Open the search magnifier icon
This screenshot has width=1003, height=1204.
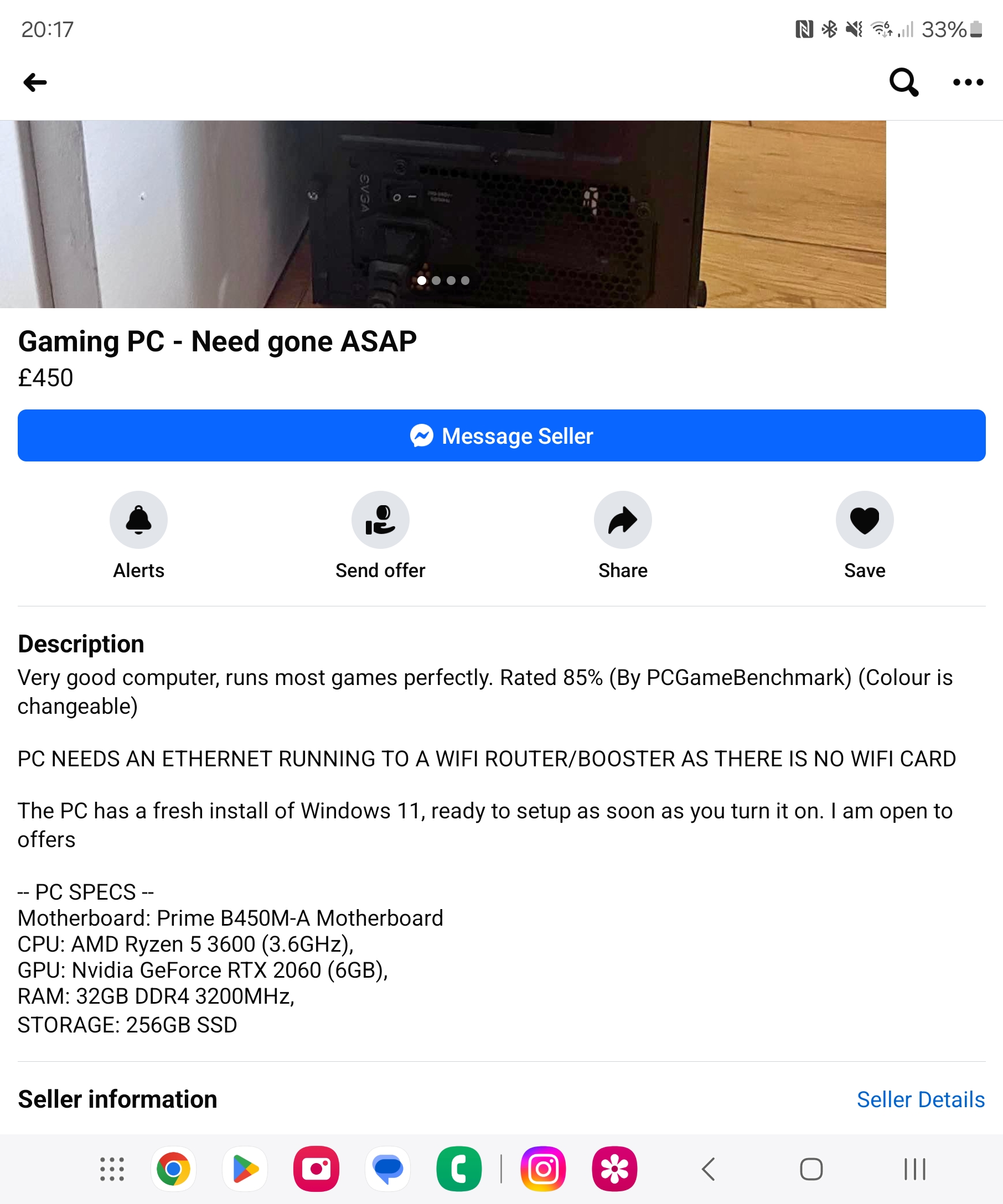[x=903, y=82]
